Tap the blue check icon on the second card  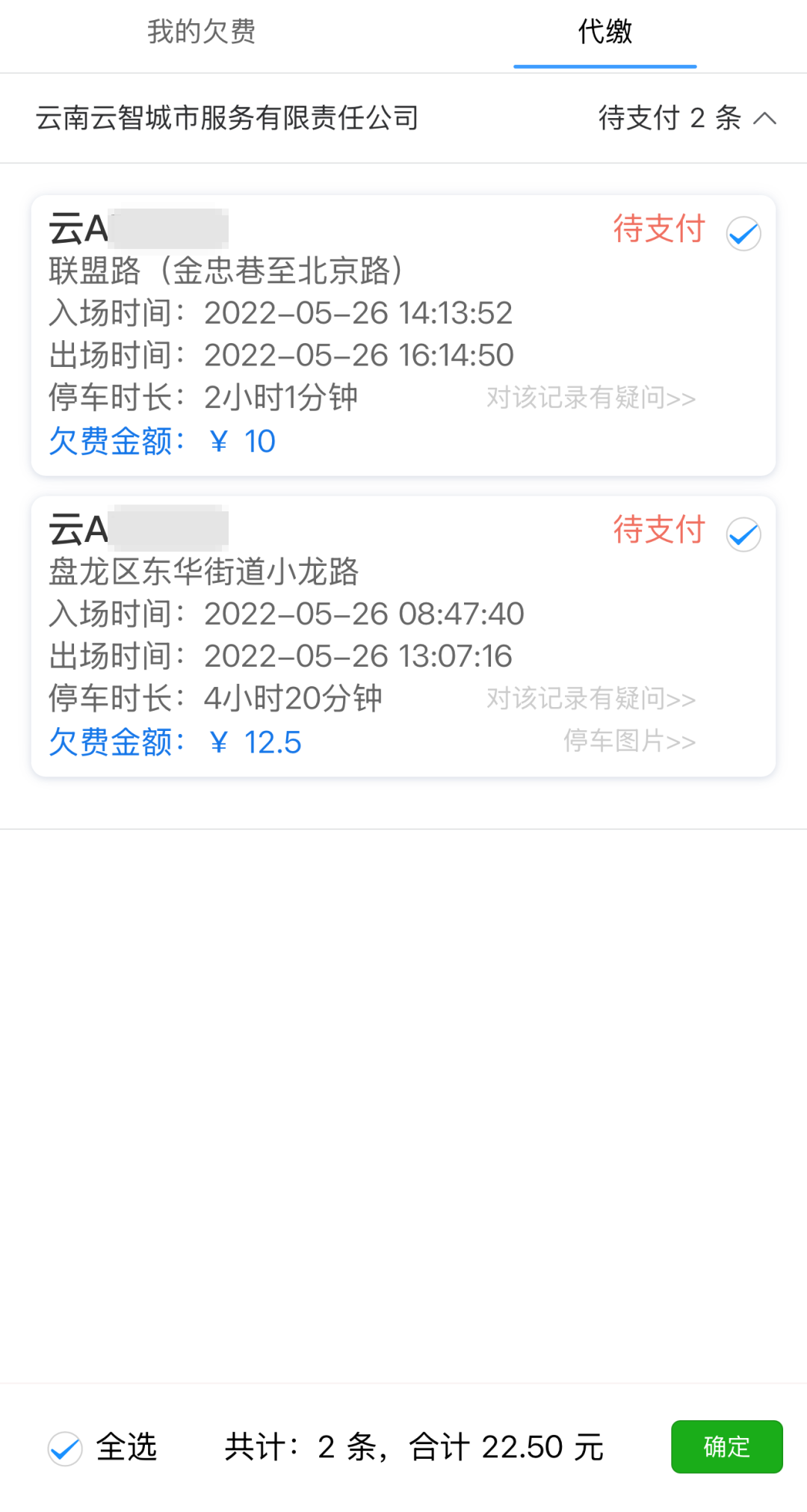[743, 535]
